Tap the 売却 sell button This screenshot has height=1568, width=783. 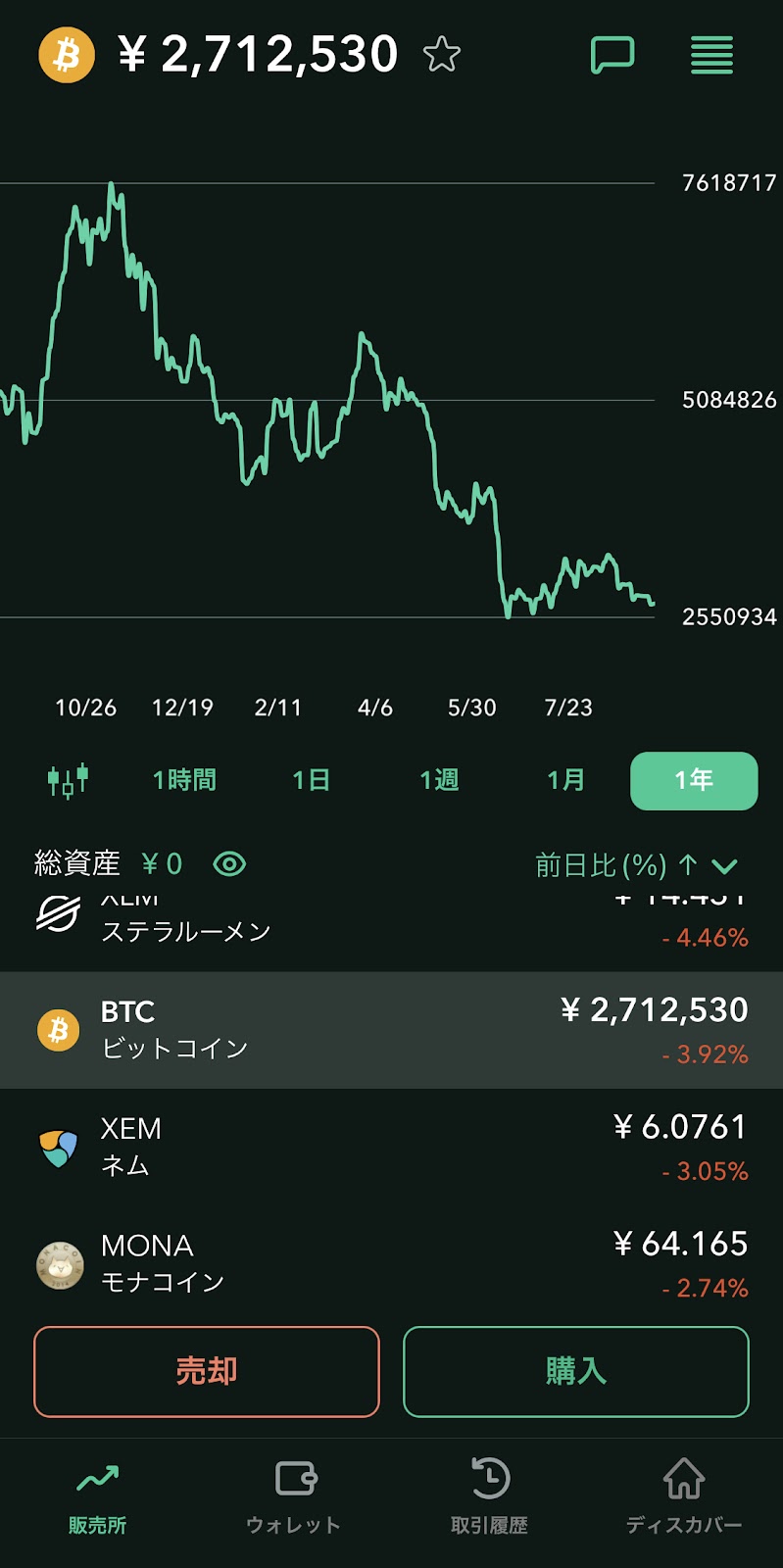tap(207, 1371)
